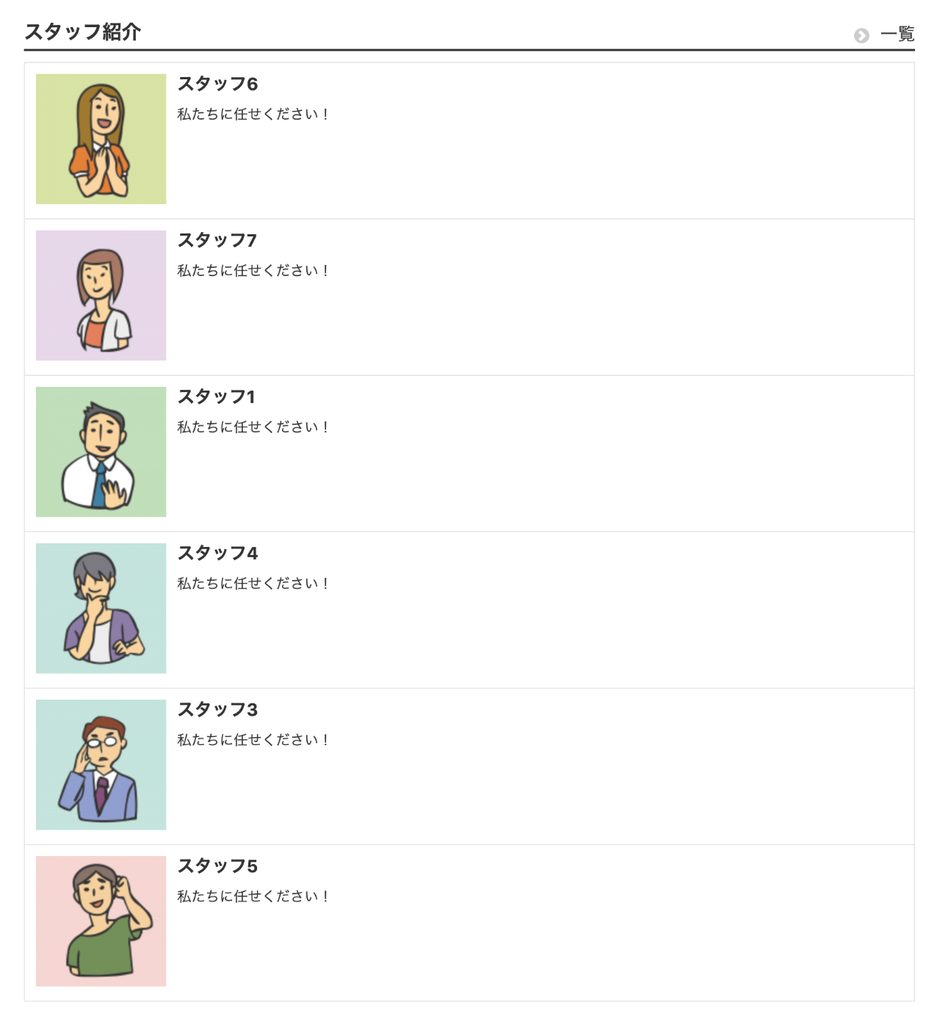Open the スタッフ1 profile row
This screenshot has height=1019, width=940.
(217, 397)
